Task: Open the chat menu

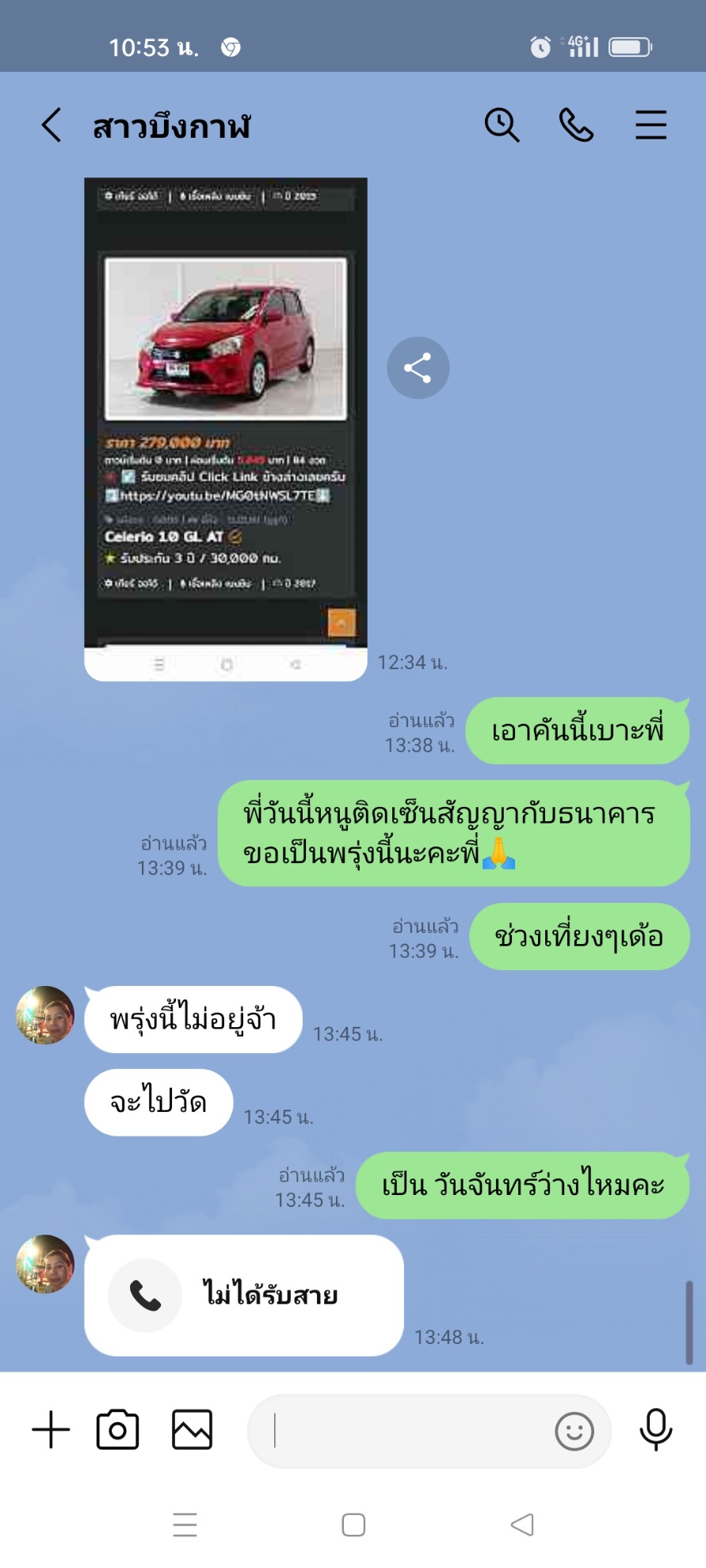Action: click(651, 125)
